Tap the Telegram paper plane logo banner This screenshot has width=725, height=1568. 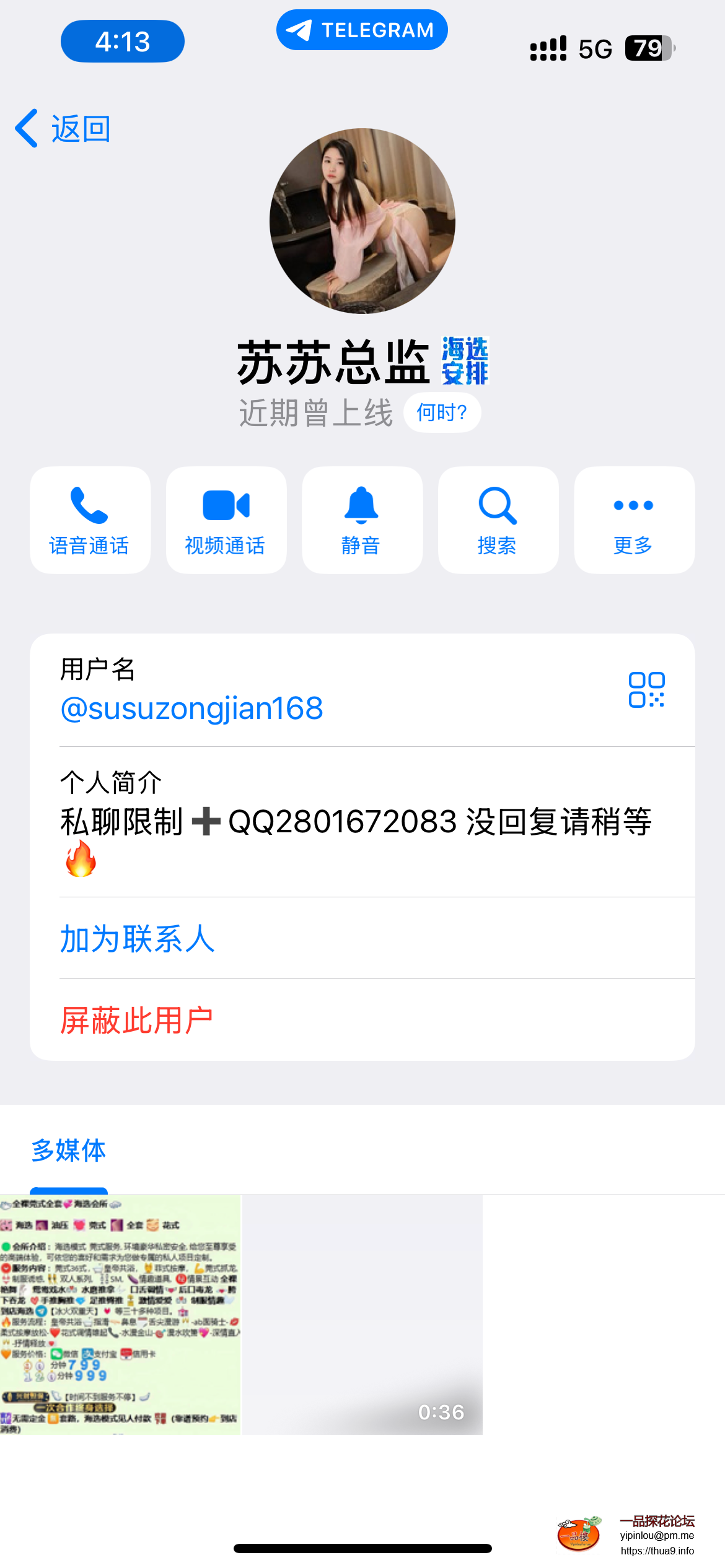tap(362, 29)
